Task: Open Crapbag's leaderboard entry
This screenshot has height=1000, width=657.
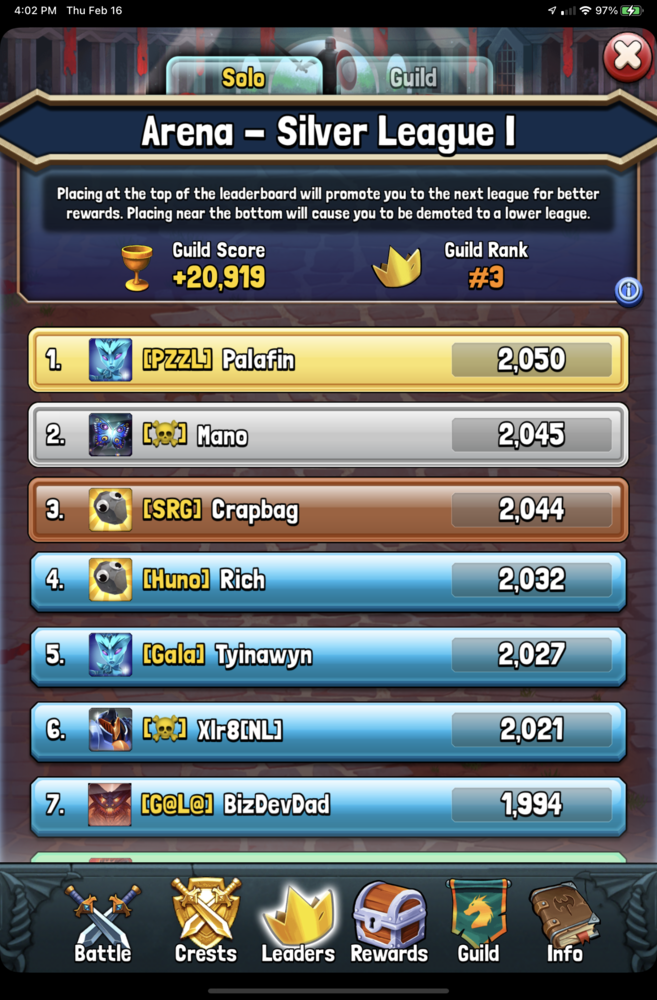Action: pyautogui.click(x=328, y=510)
